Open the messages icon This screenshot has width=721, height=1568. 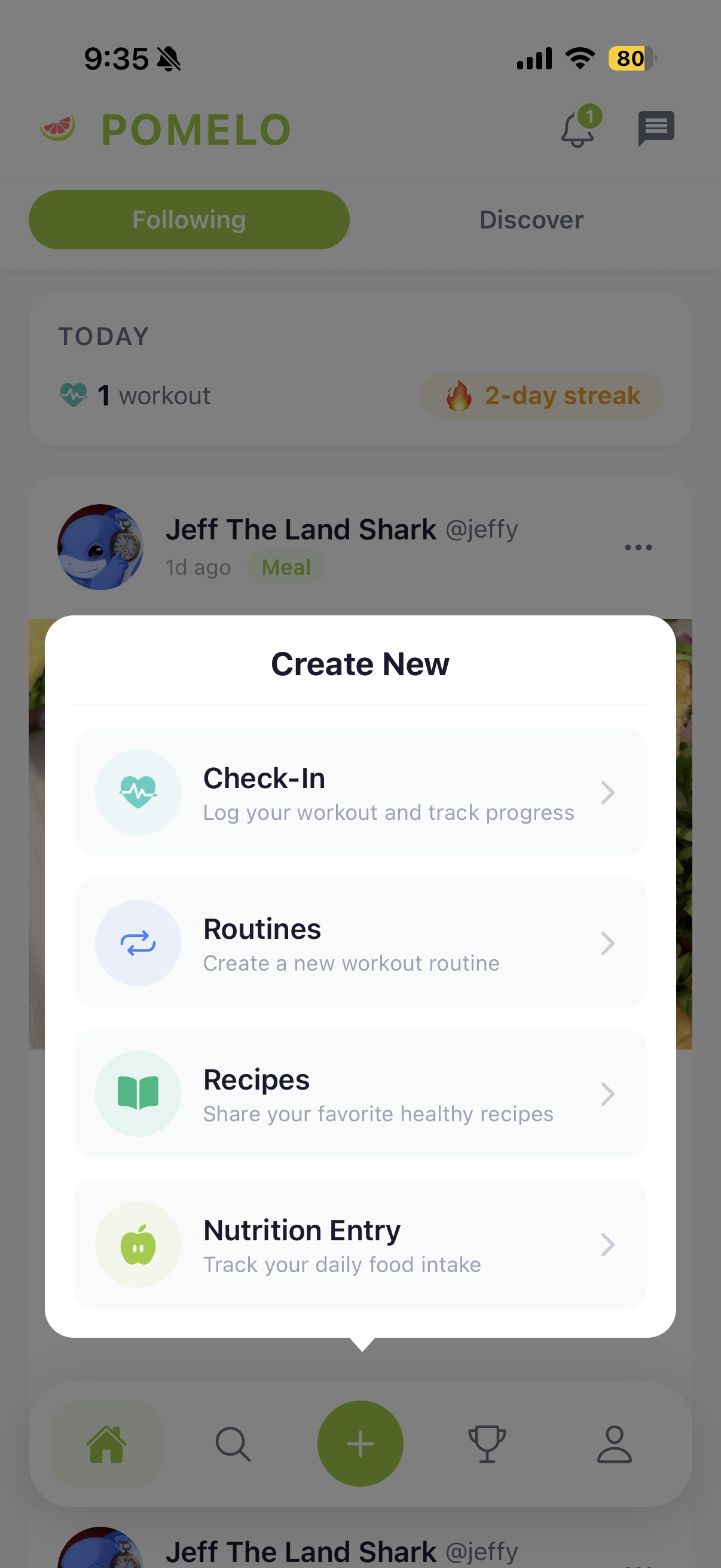click(655, 129)
